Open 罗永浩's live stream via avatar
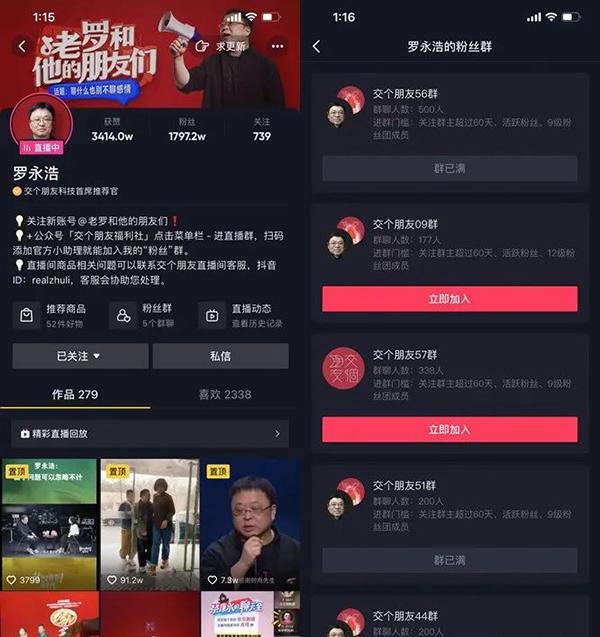 pyautogui.click(x=40, y=127)
